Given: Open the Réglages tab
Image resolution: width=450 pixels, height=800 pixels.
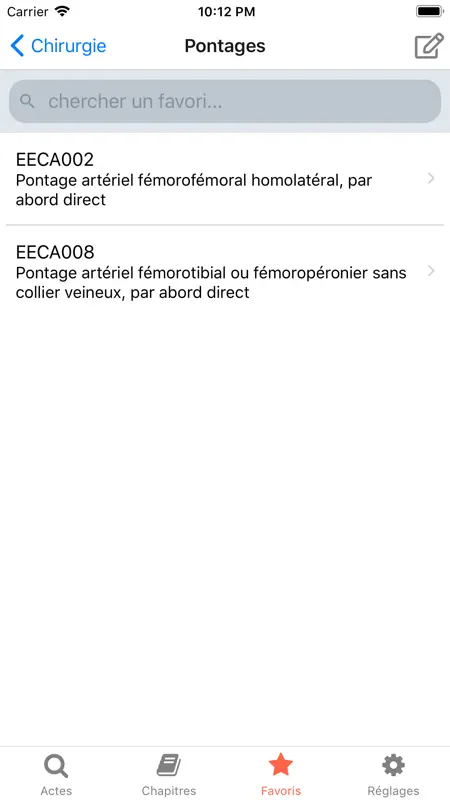Looking at the screenshot, I should (x=393, y=774).
